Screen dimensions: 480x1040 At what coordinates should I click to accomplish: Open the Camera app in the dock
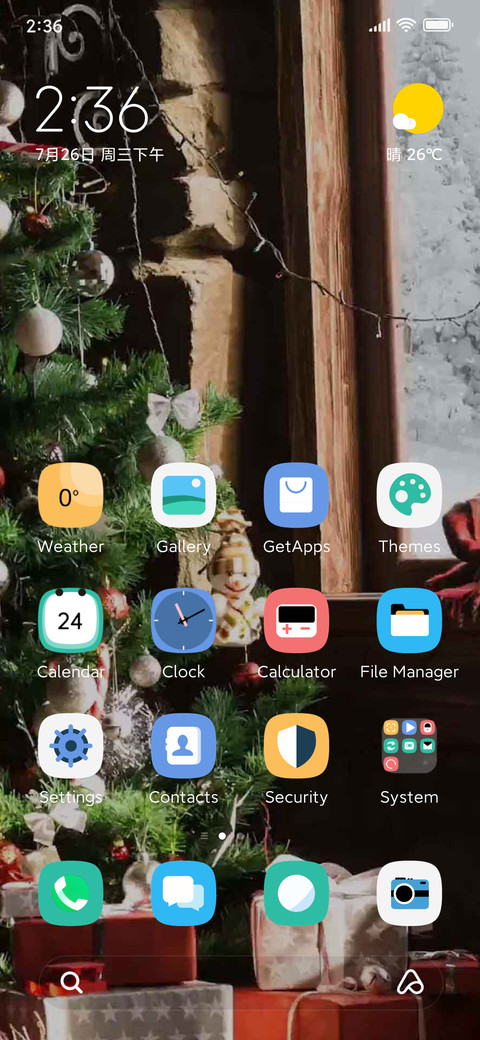point(409,893)
